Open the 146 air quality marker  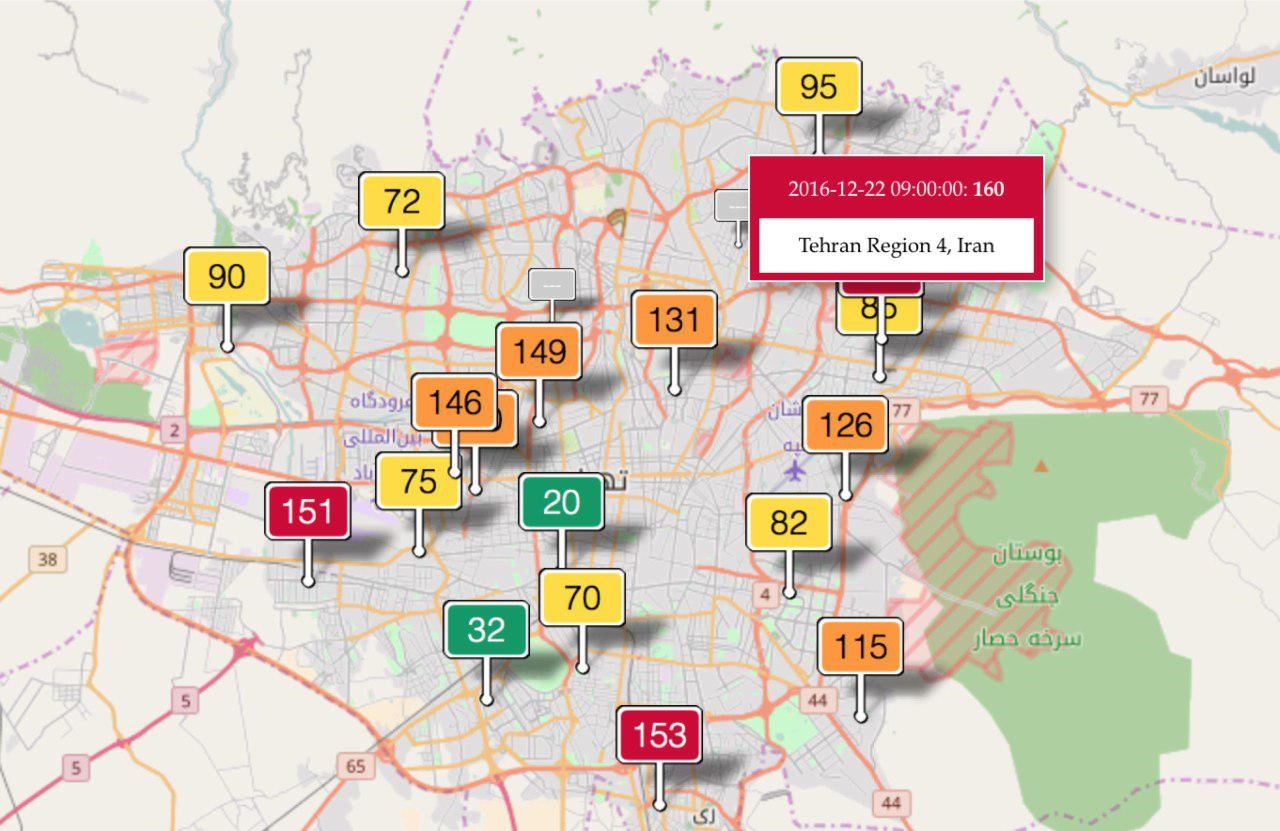pyautogui.click(x=455, y=402)
